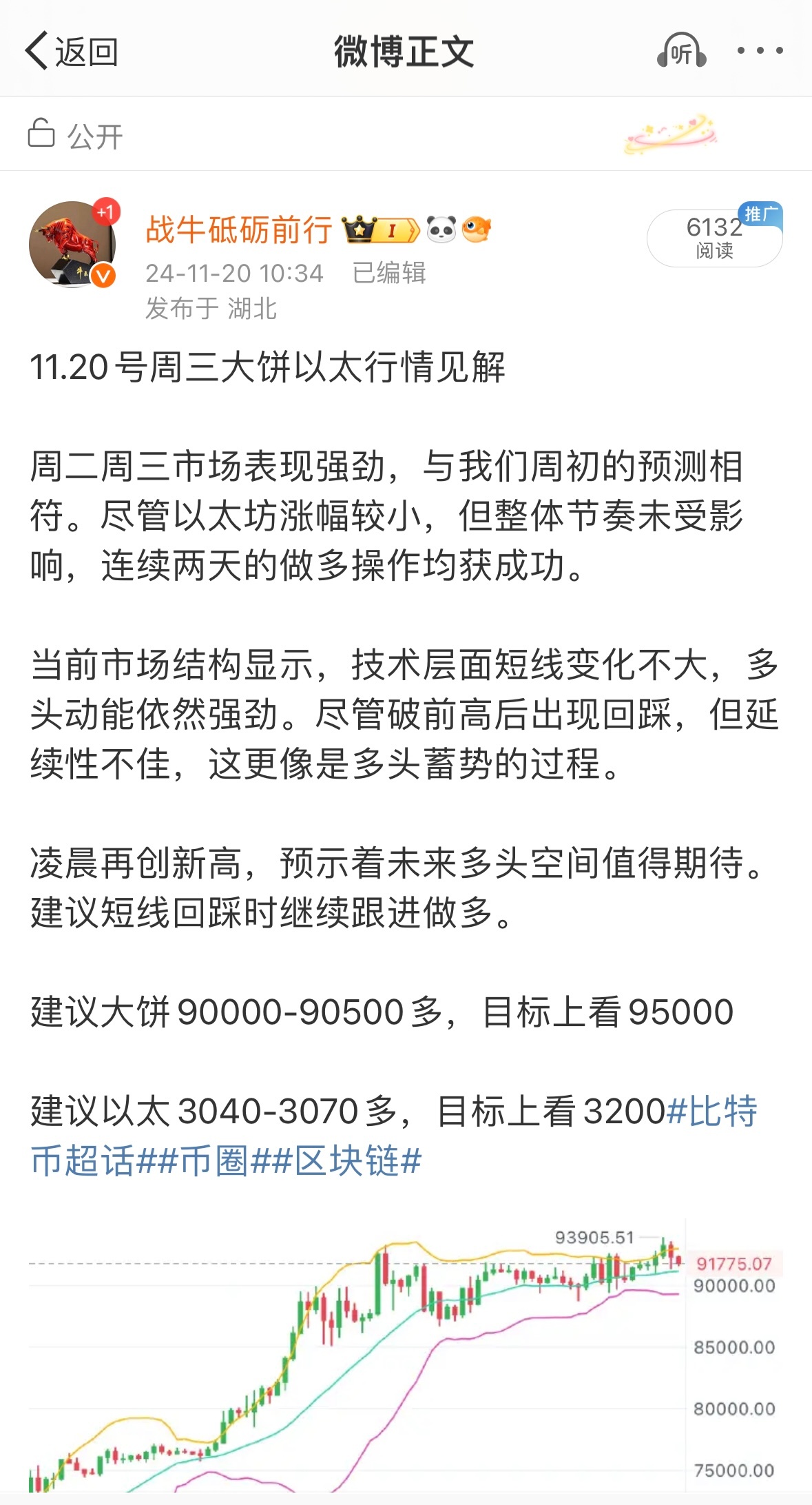Open the listen (听) audio icon
The width and height of the screenshot is (812, 1505).
click(680, 51)
